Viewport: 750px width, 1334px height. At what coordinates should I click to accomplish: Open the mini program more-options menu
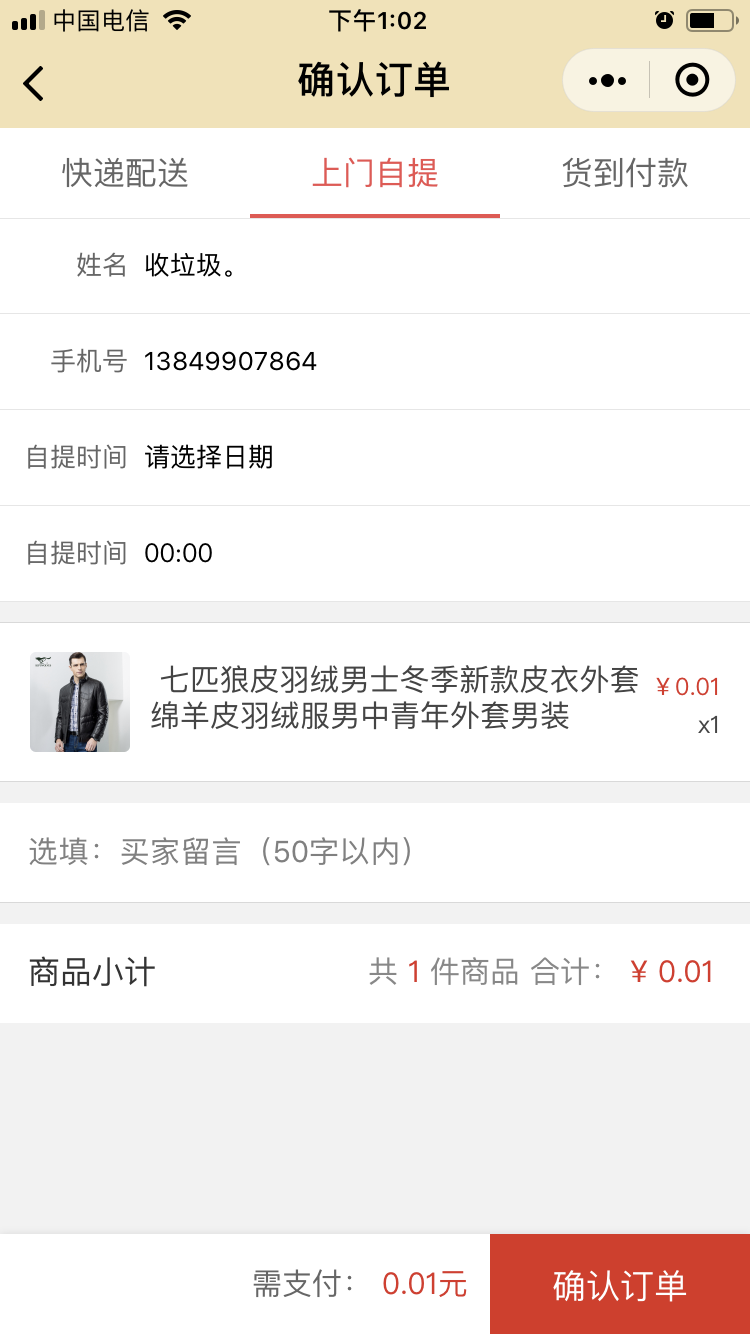point(607,80)
